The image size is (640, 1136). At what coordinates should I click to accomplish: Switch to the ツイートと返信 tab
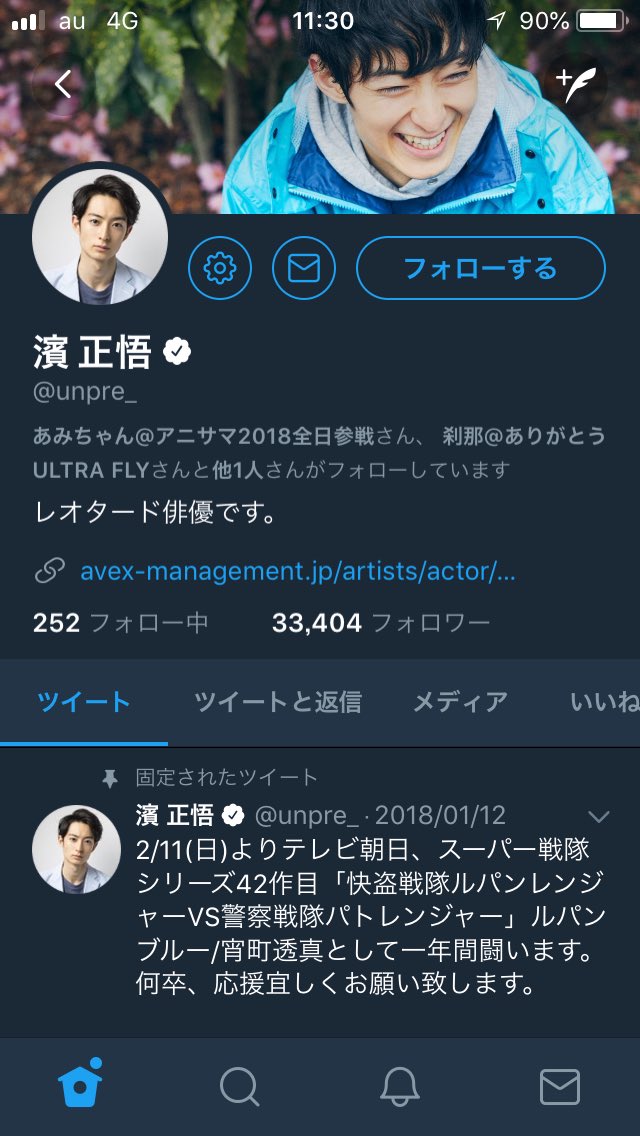coord(277,702)
